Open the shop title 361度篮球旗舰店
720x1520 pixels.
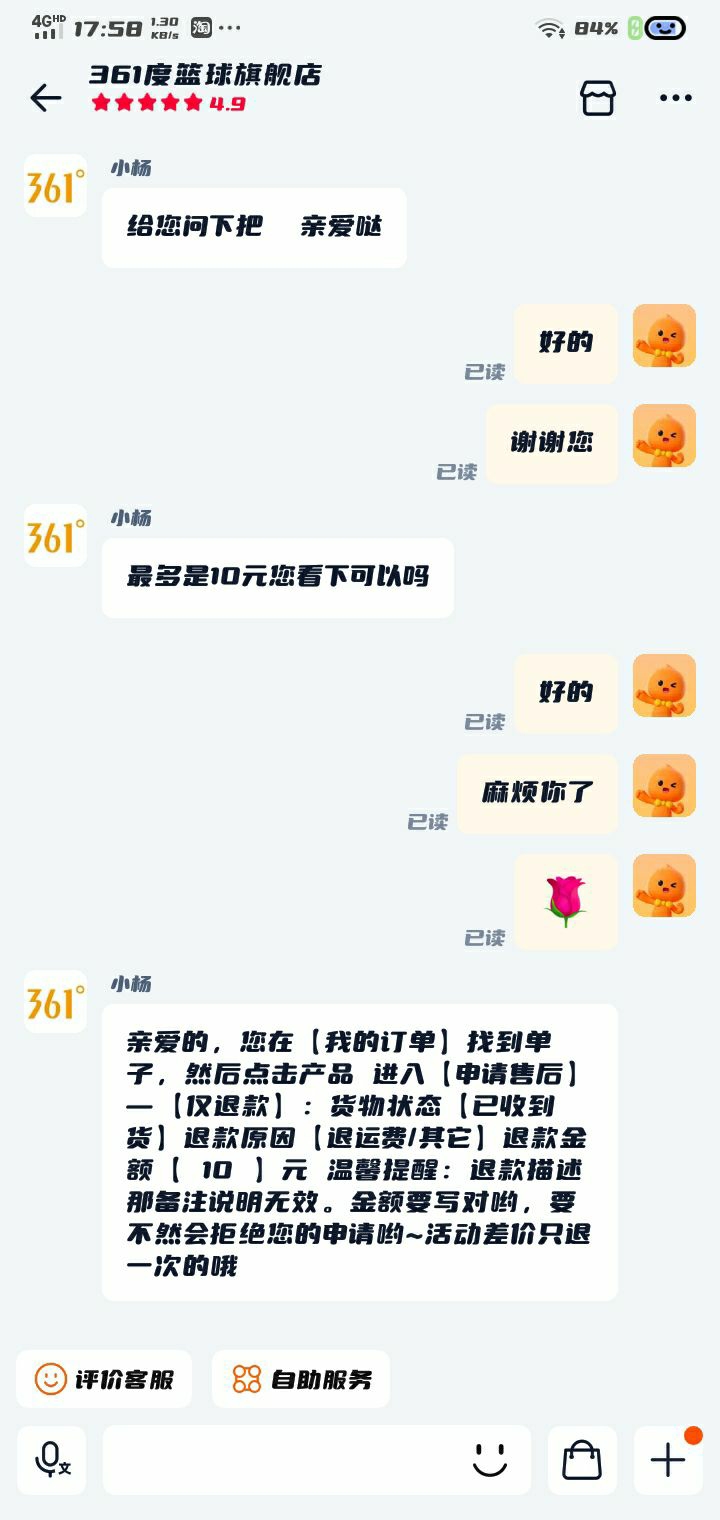coord(205,75)
